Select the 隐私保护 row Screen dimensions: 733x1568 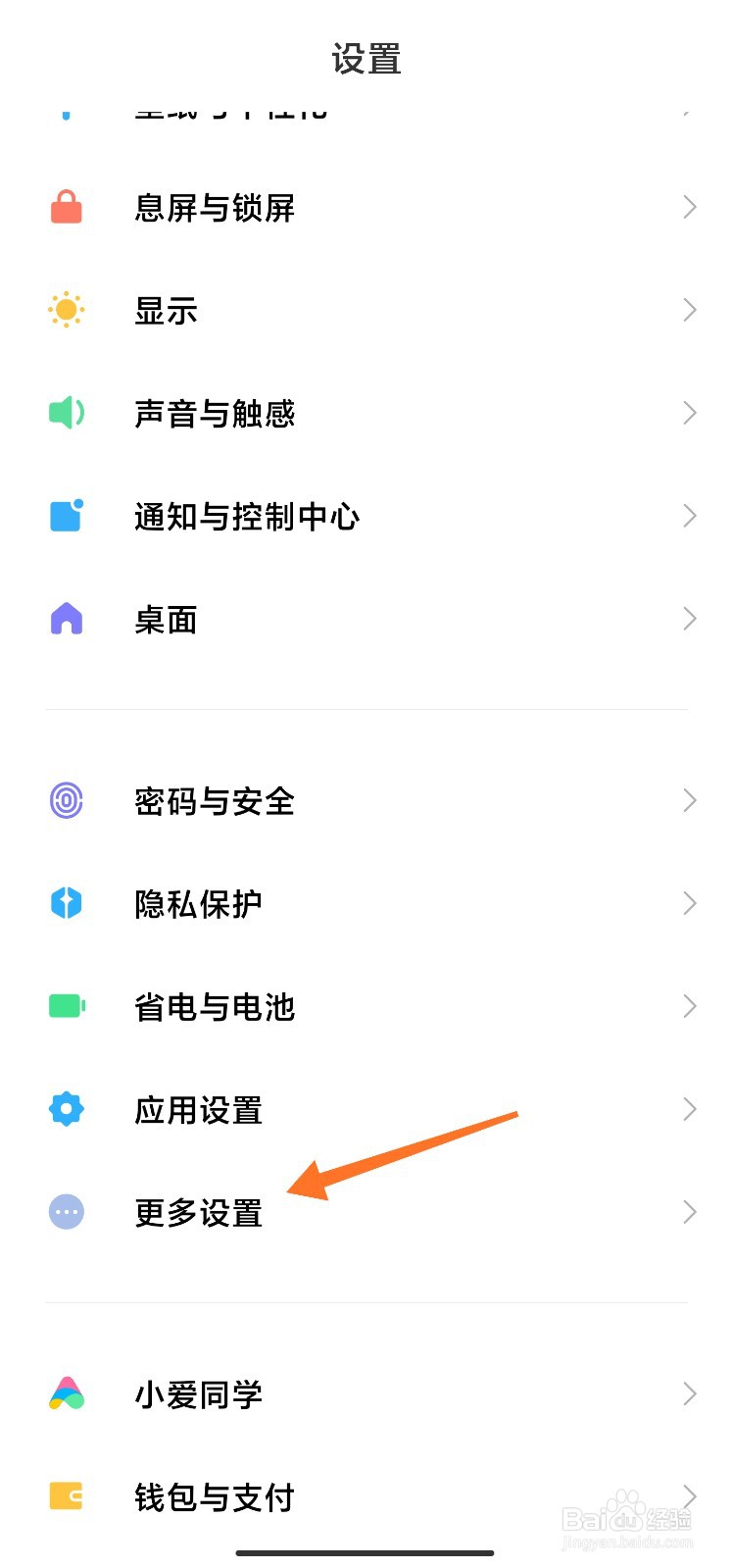pos(366,904)
